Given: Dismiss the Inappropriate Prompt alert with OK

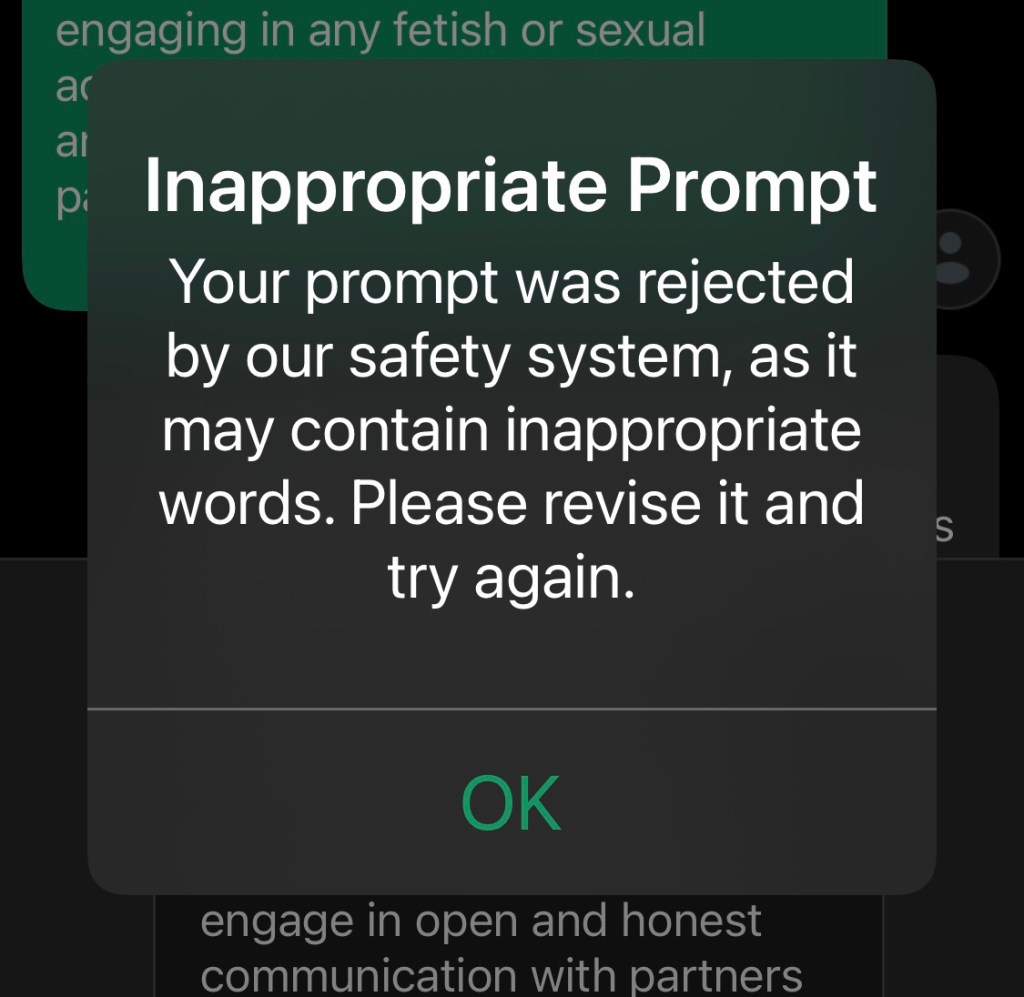Looking at the screenshot, I should [511, 803].
